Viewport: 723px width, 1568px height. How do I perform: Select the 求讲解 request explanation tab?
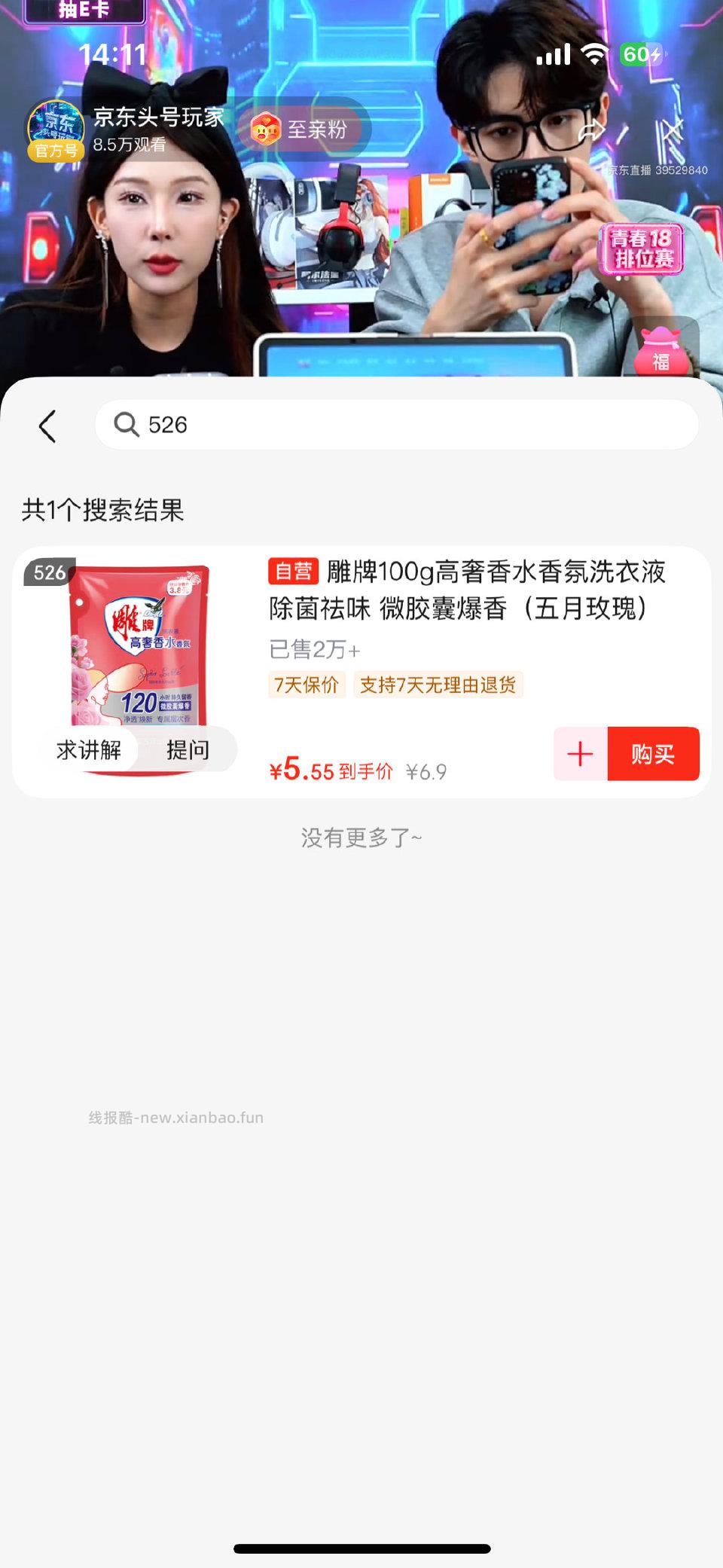tap(88, 749)
